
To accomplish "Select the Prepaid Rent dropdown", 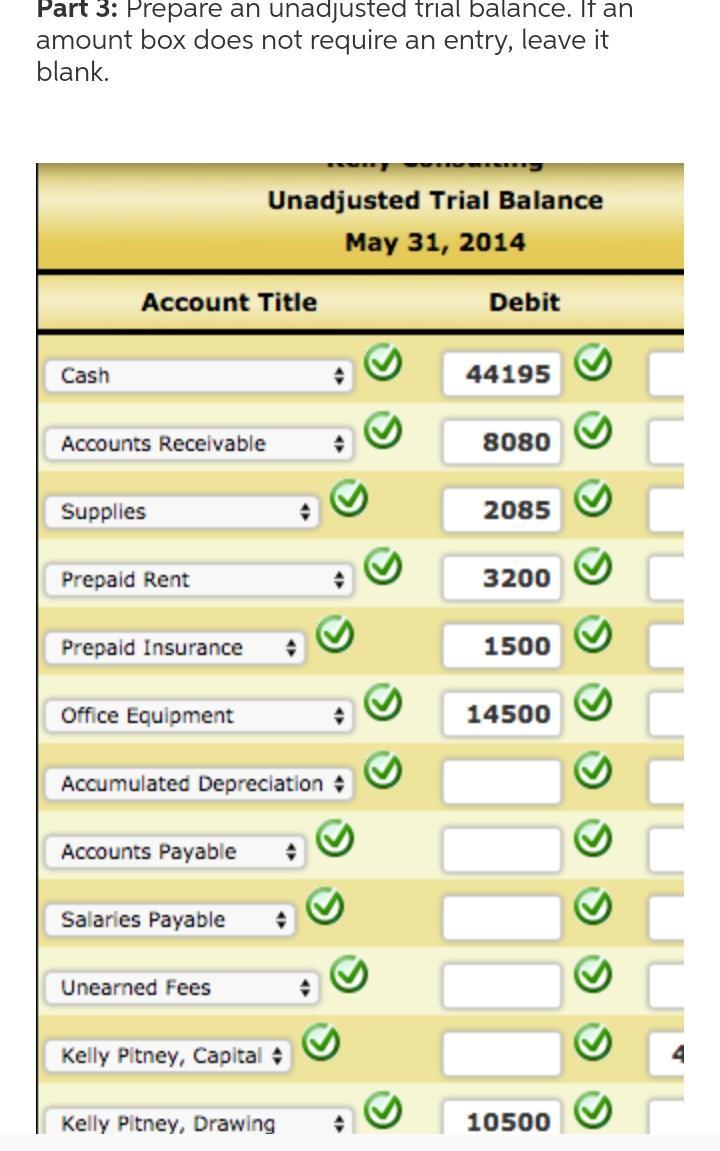I will 198,580.
